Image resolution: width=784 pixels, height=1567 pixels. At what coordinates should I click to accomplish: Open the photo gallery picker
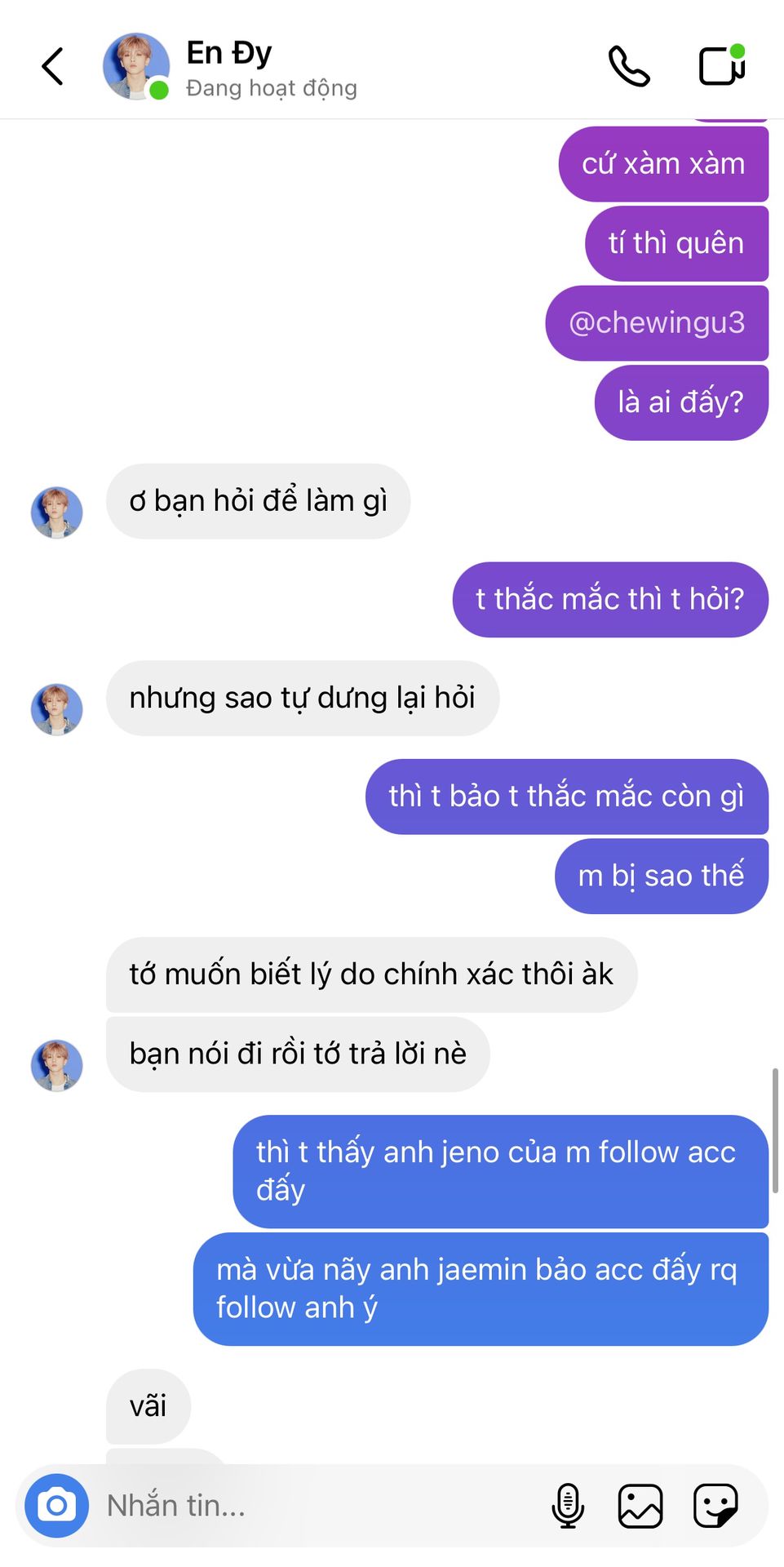640,1506
